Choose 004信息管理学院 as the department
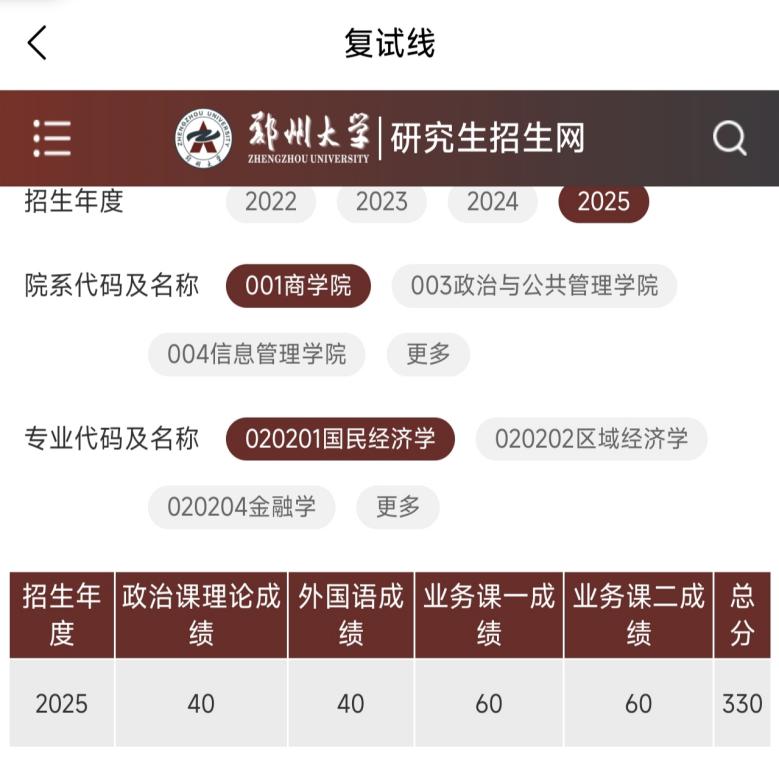Image resolution: width=779 pixels, height=779 pixels. pyautogui.click(x=256, y=354)
